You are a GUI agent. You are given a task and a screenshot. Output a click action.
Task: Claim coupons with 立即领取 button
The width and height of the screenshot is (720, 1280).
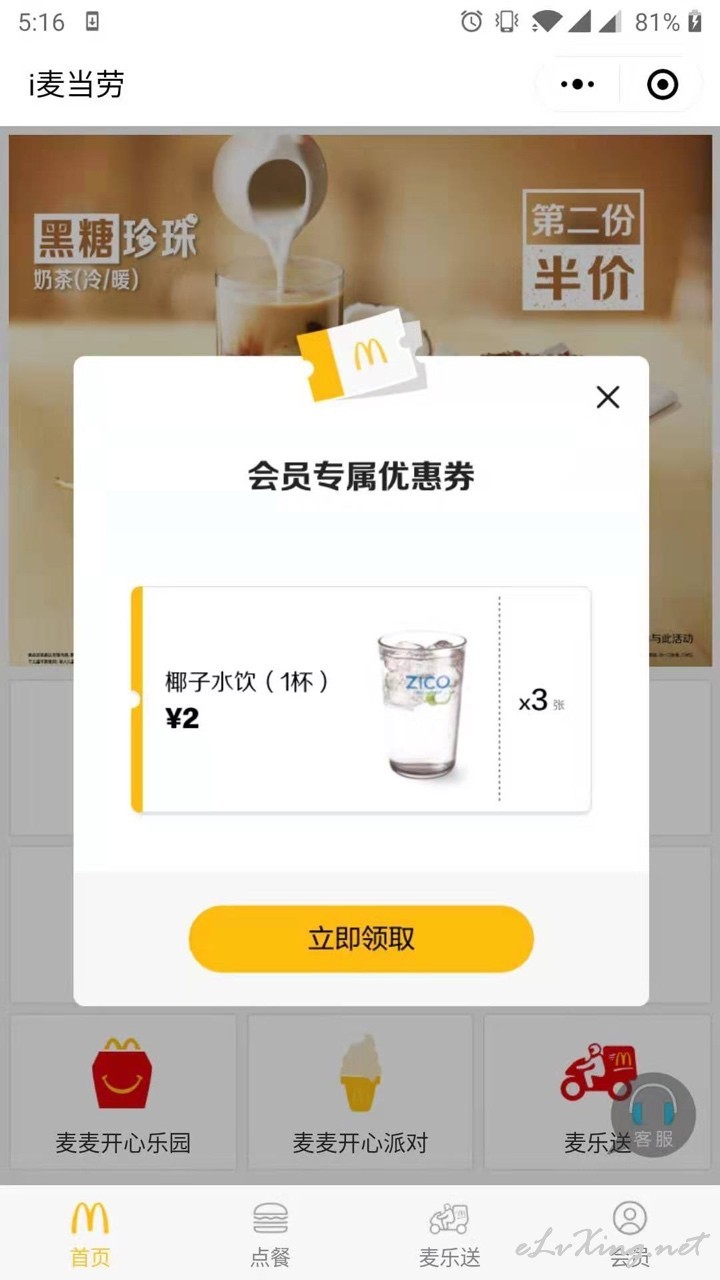click(361, 939)
